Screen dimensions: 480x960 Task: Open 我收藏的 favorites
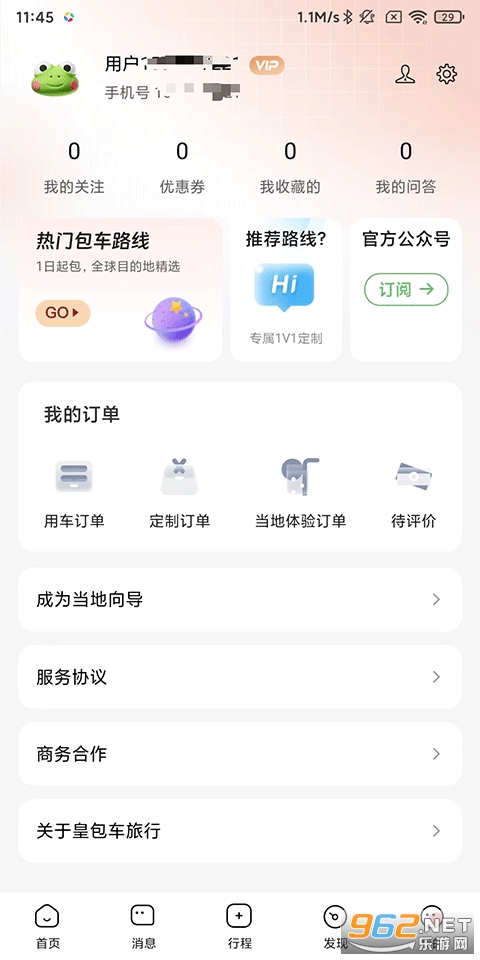(x=290, y=168)
